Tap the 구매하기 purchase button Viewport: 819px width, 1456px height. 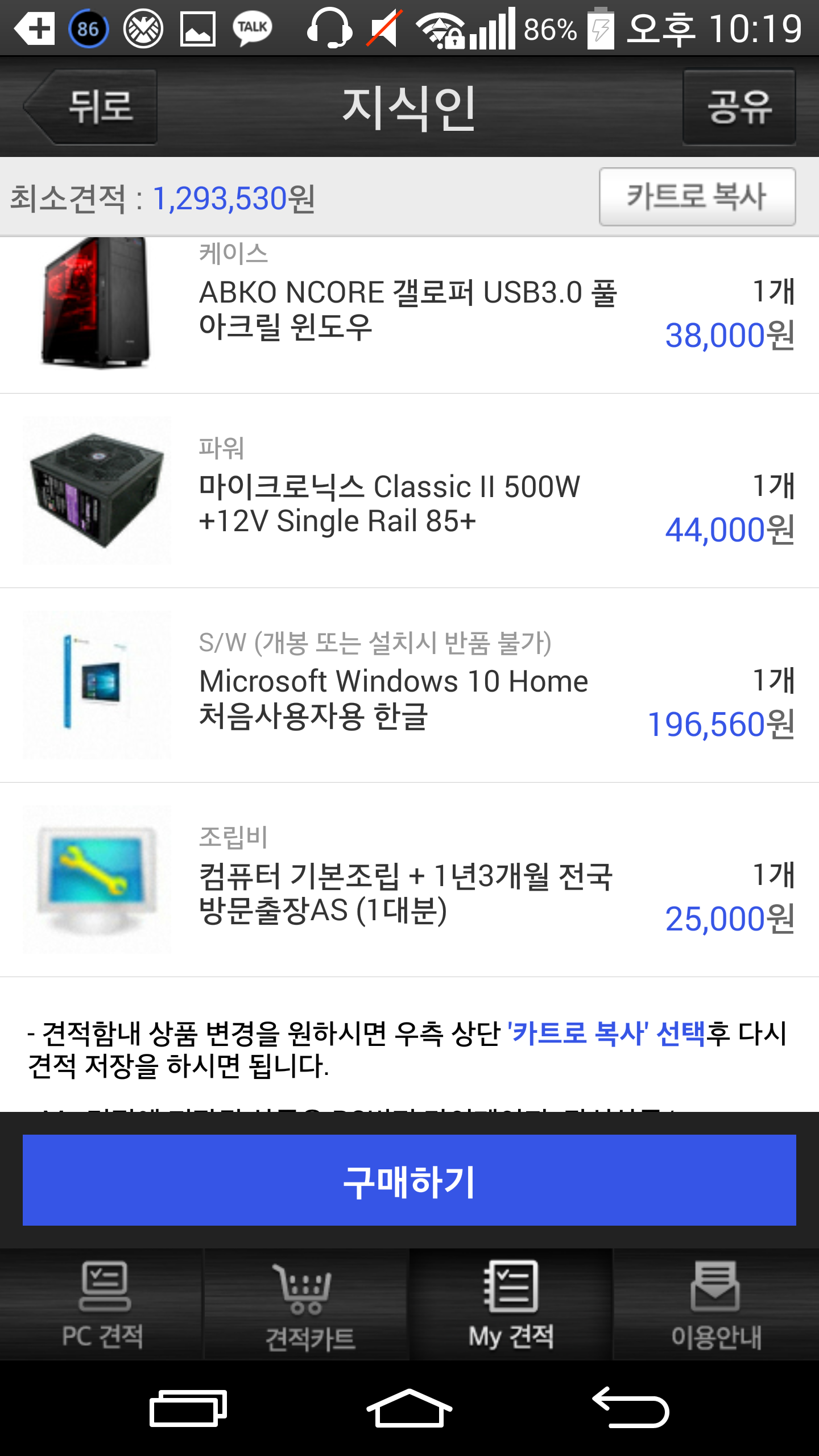[409, 1180]
